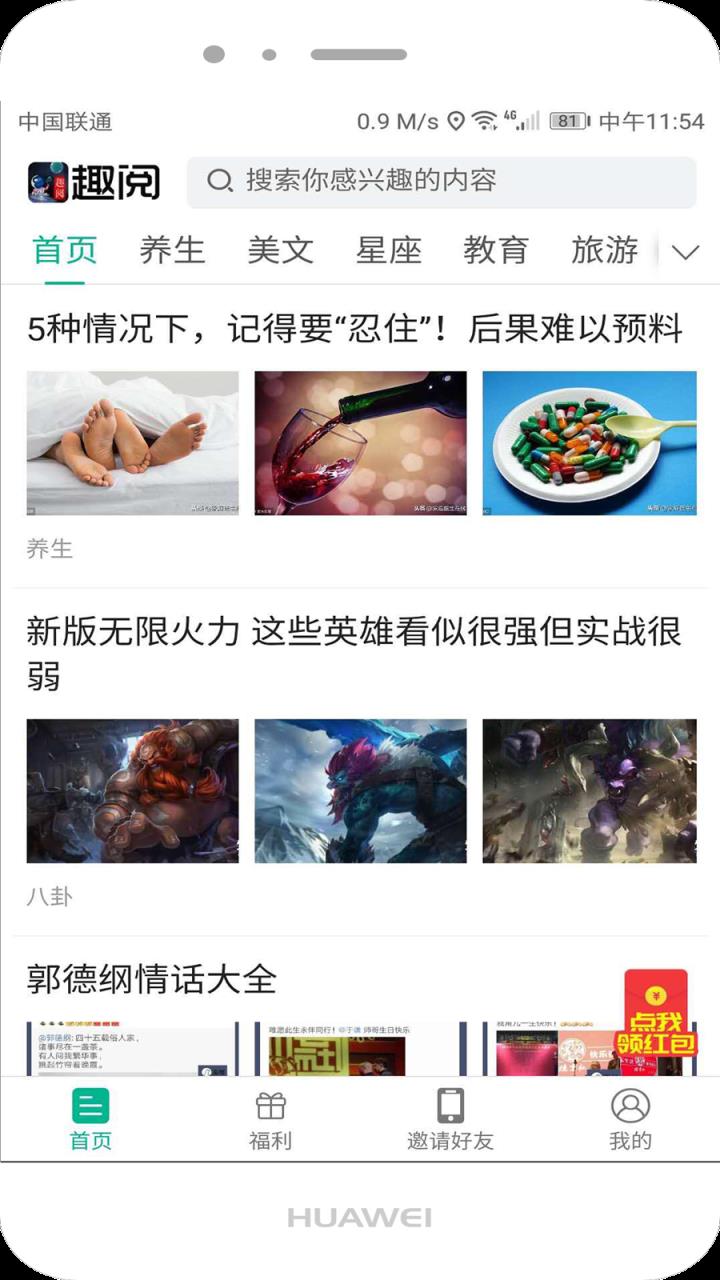Open the 福利 gift icon
The width and height of the screenshot is (720, 1280).
click(x=268, y=1107)
